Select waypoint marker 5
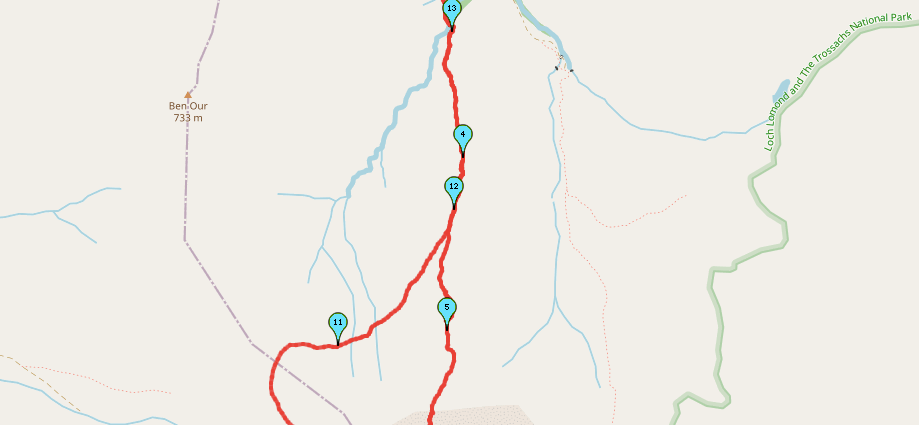The height and width of the screenshot is (425, 919). (447, 309)
